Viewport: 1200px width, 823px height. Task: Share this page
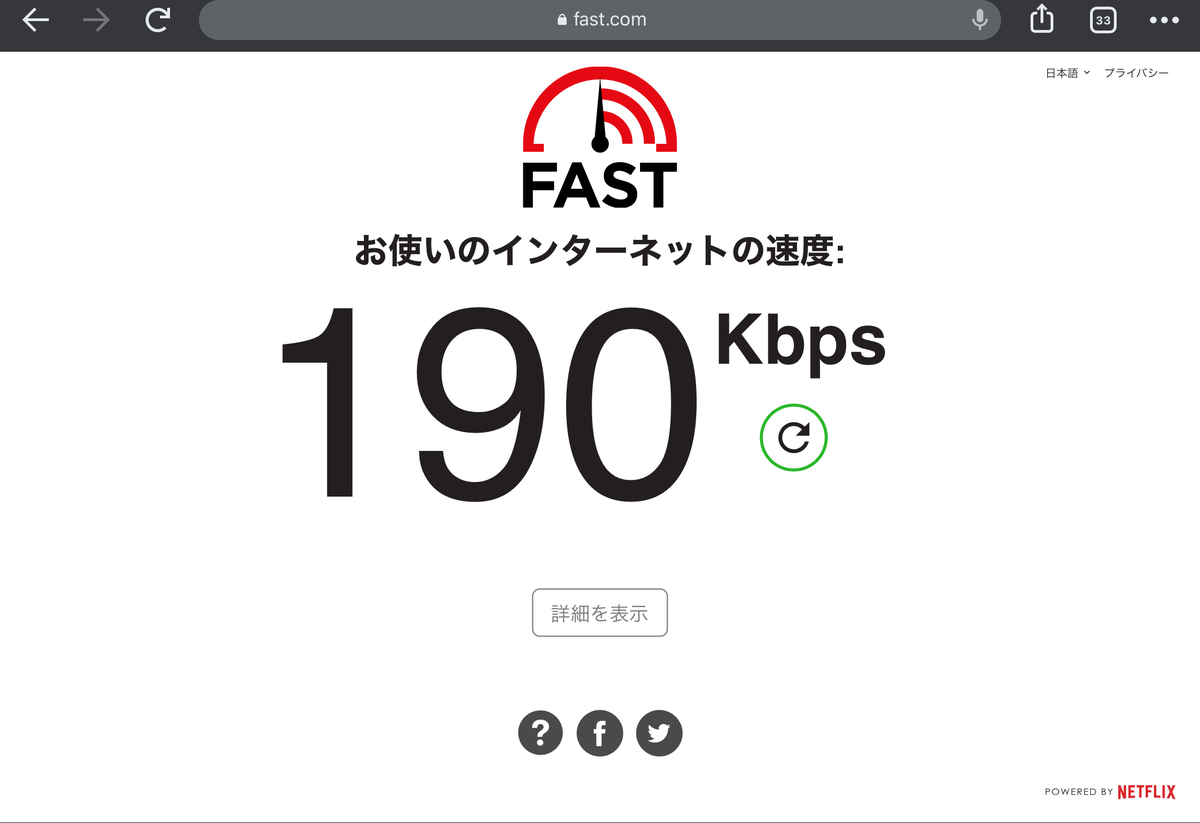click(1042, 20)
